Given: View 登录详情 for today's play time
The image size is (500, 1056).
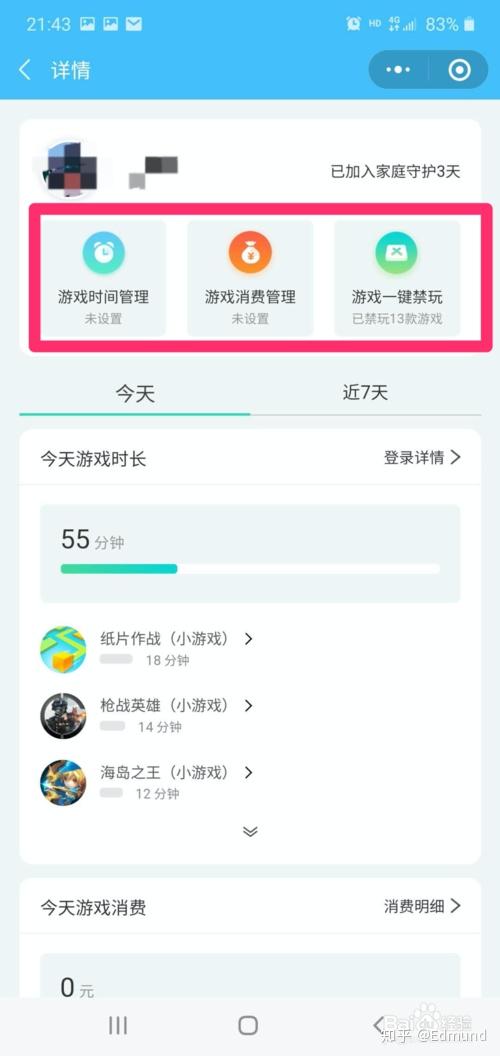Looking at the screenshot, I should pos(423,457).
